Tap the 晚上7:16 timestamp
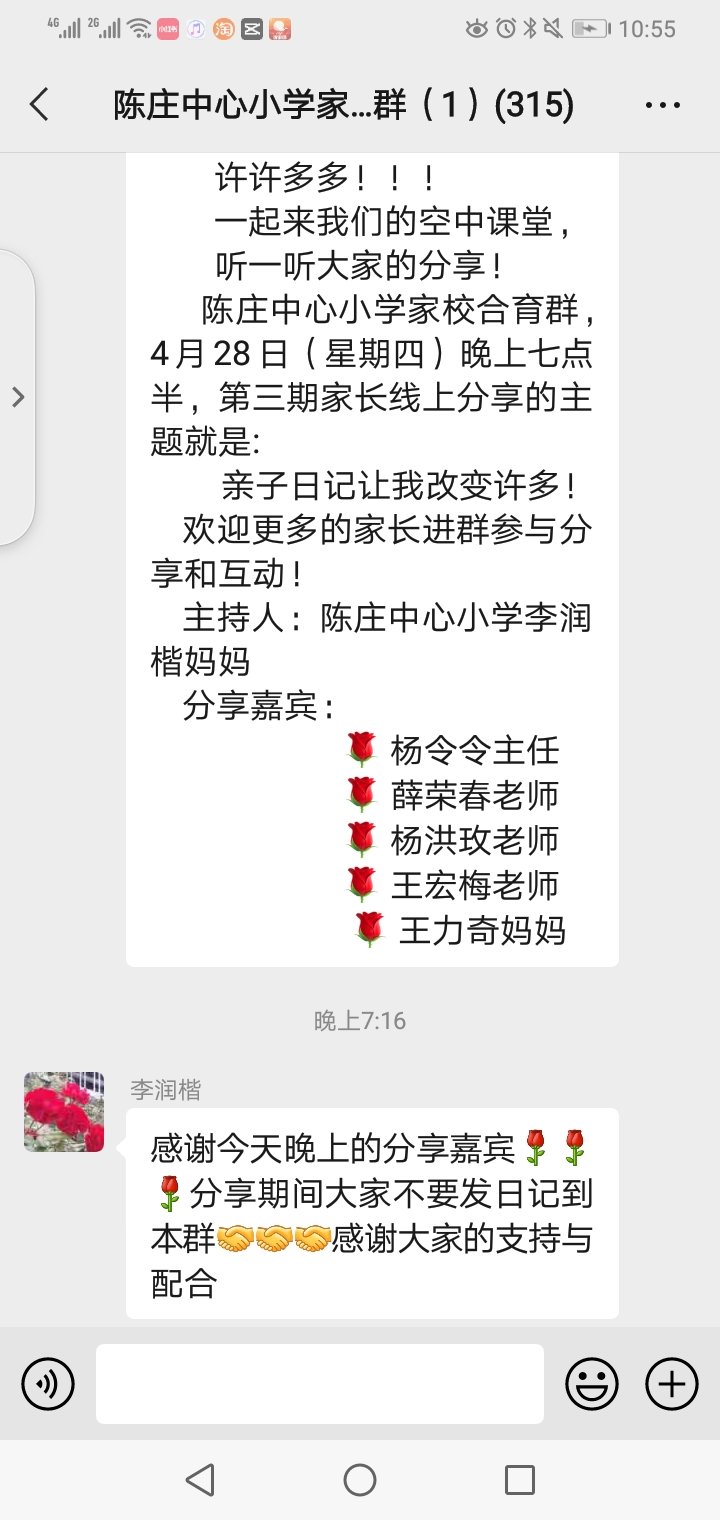Screen dimensions: 720x1520 pyautogui.click(x=360, y=1021)
